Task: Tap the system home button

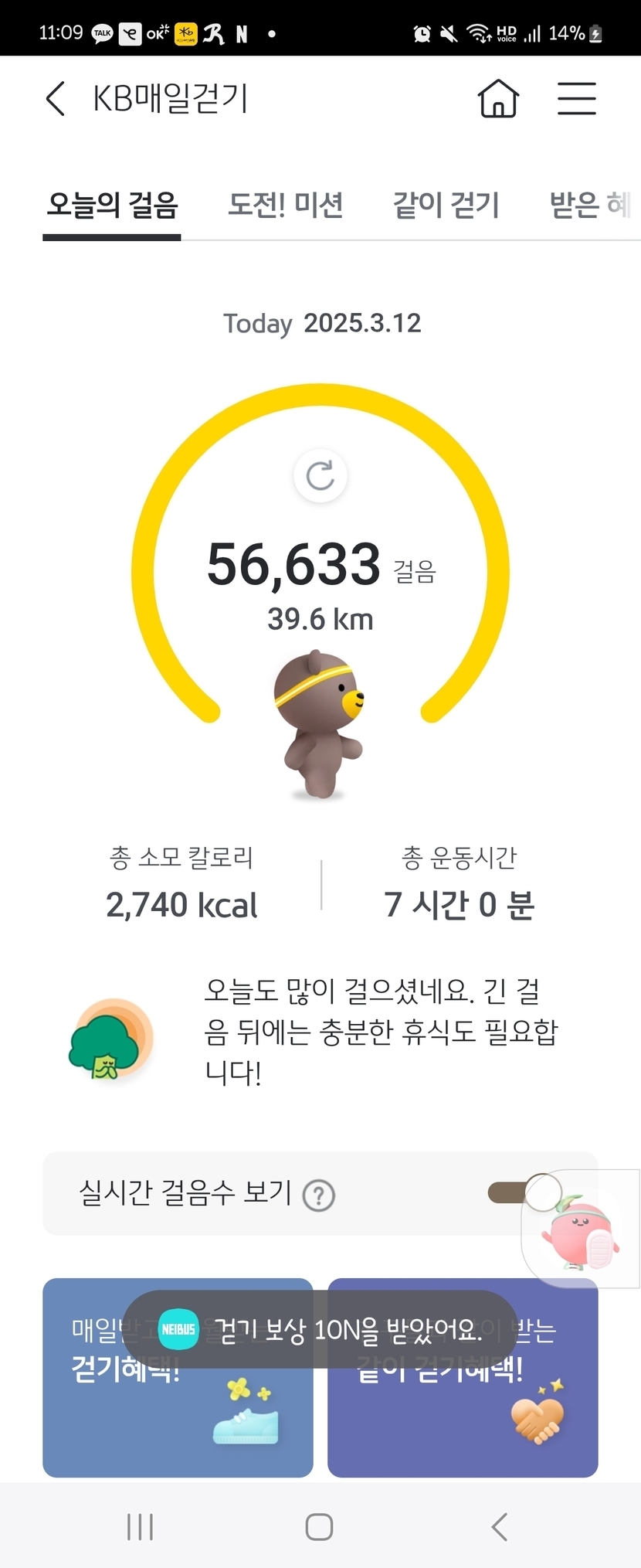Action: click(319, 1527)
